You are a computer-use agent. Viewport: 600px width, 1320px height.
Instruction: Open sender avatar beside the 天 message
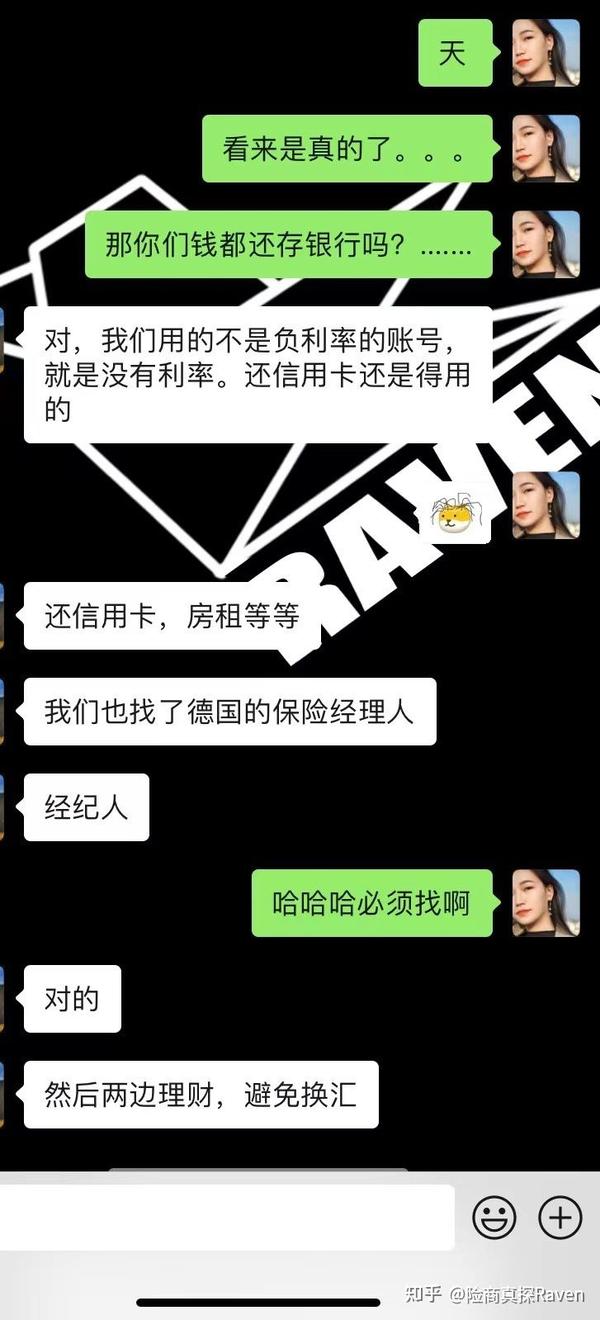pyautogui.click(x=546, y=52)
